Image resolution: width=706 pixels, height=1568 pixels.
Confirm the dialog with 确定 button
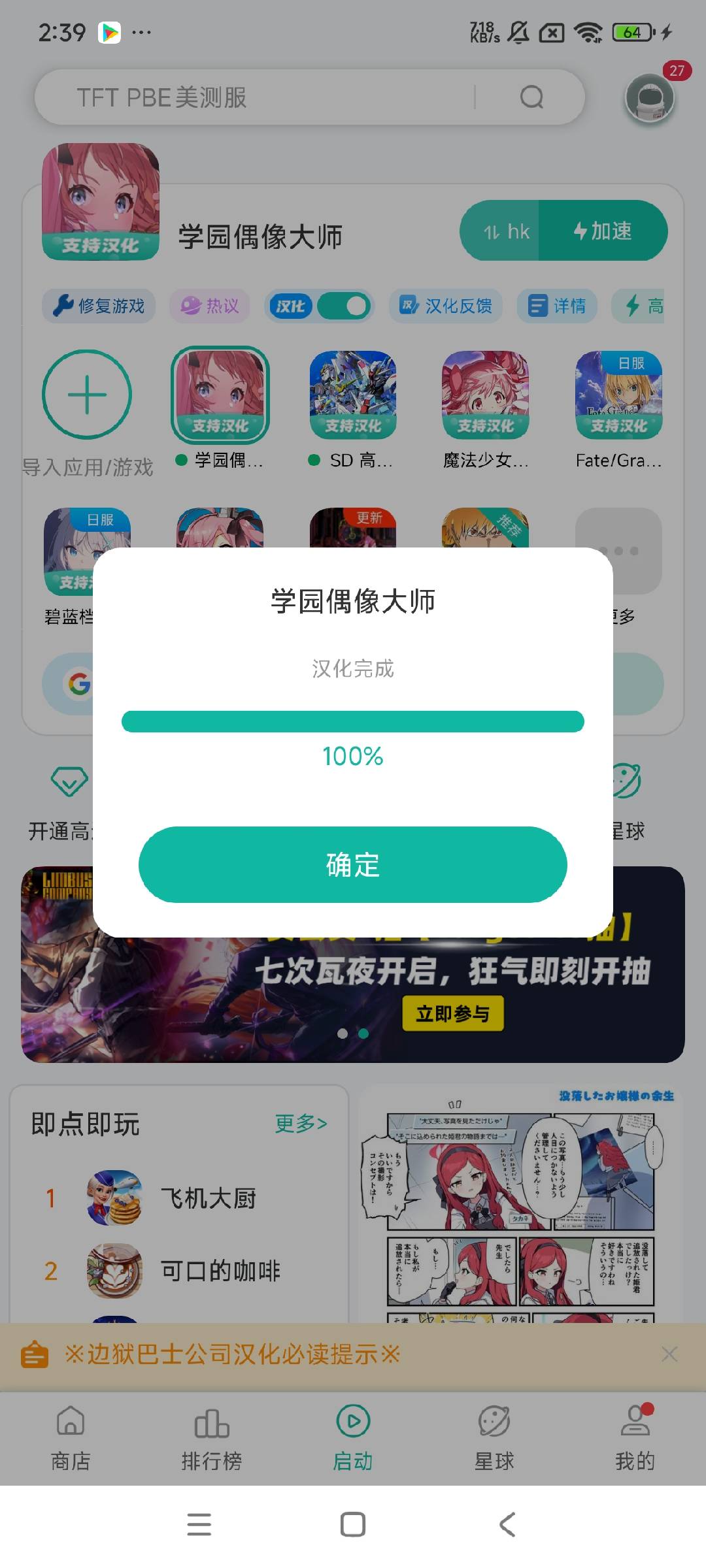coord(352,864)
